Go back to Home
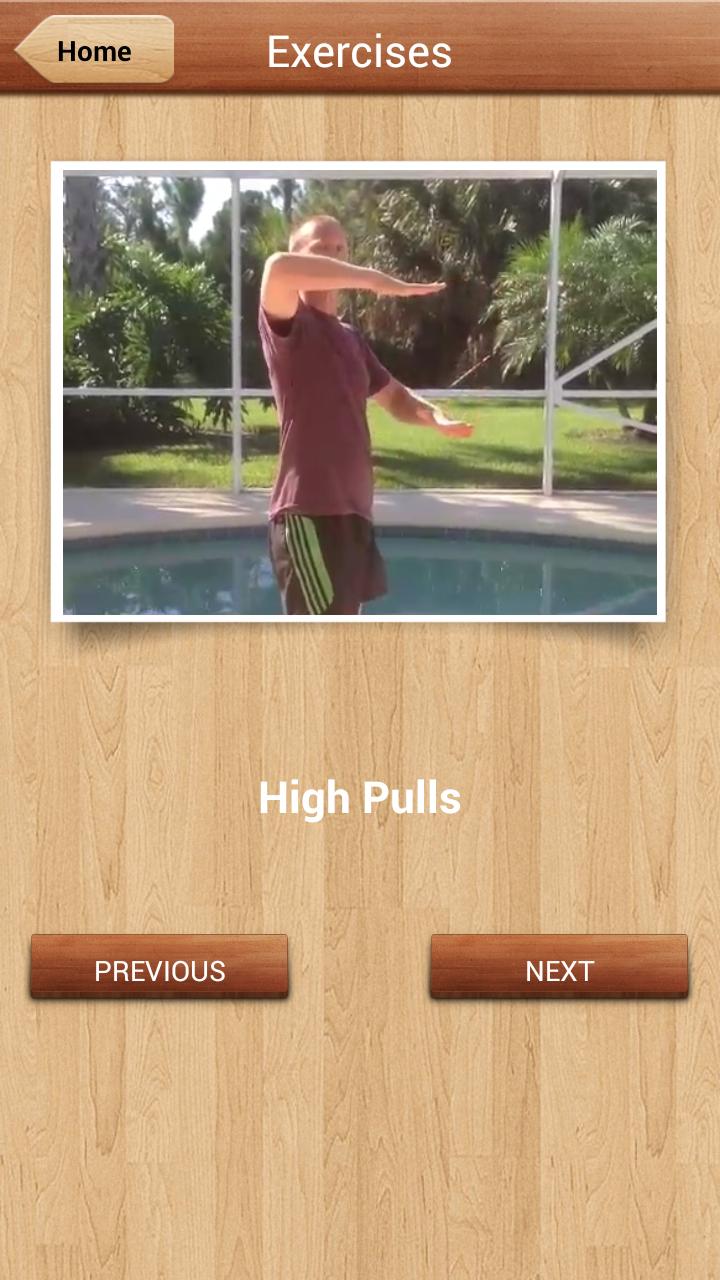Viewport: 720px width, 1280px height. pyautogui.click(x=94, y=50)
